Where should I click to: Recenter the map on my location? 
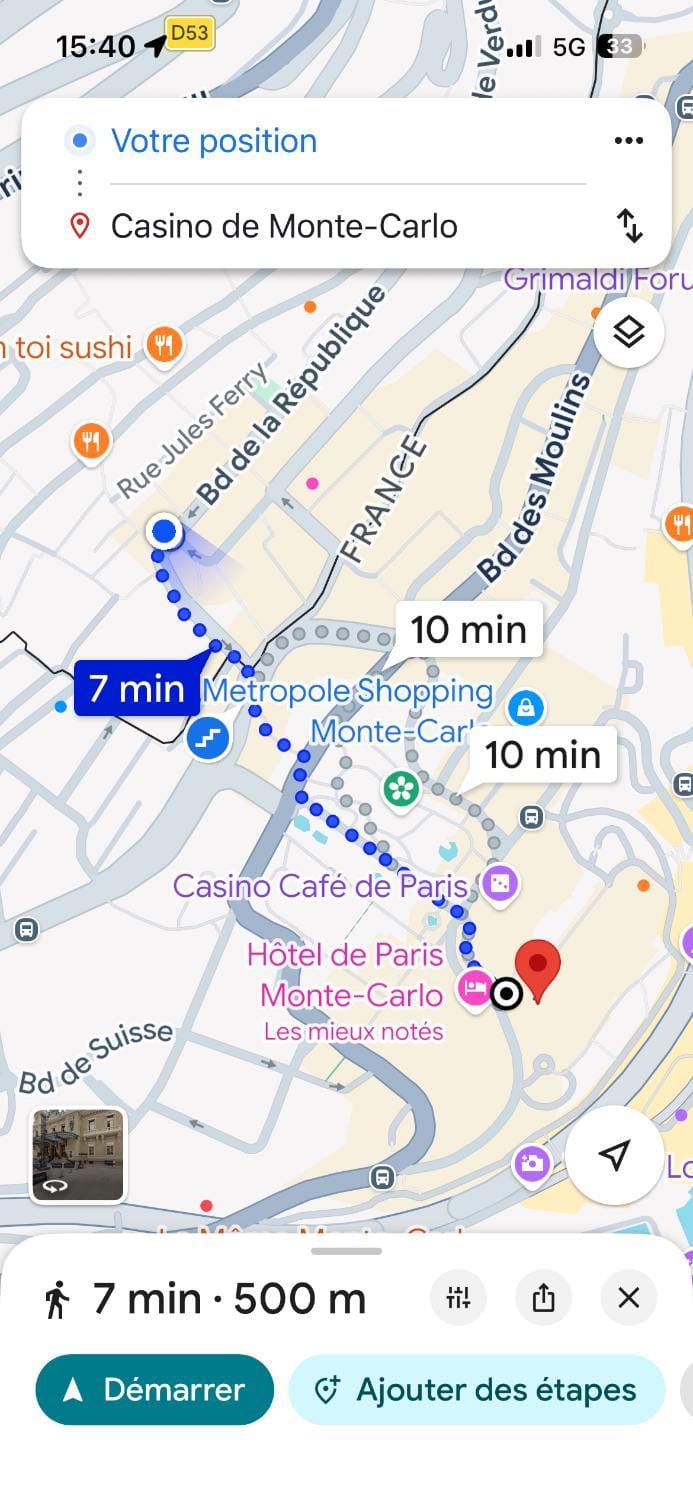point(614,1155)
